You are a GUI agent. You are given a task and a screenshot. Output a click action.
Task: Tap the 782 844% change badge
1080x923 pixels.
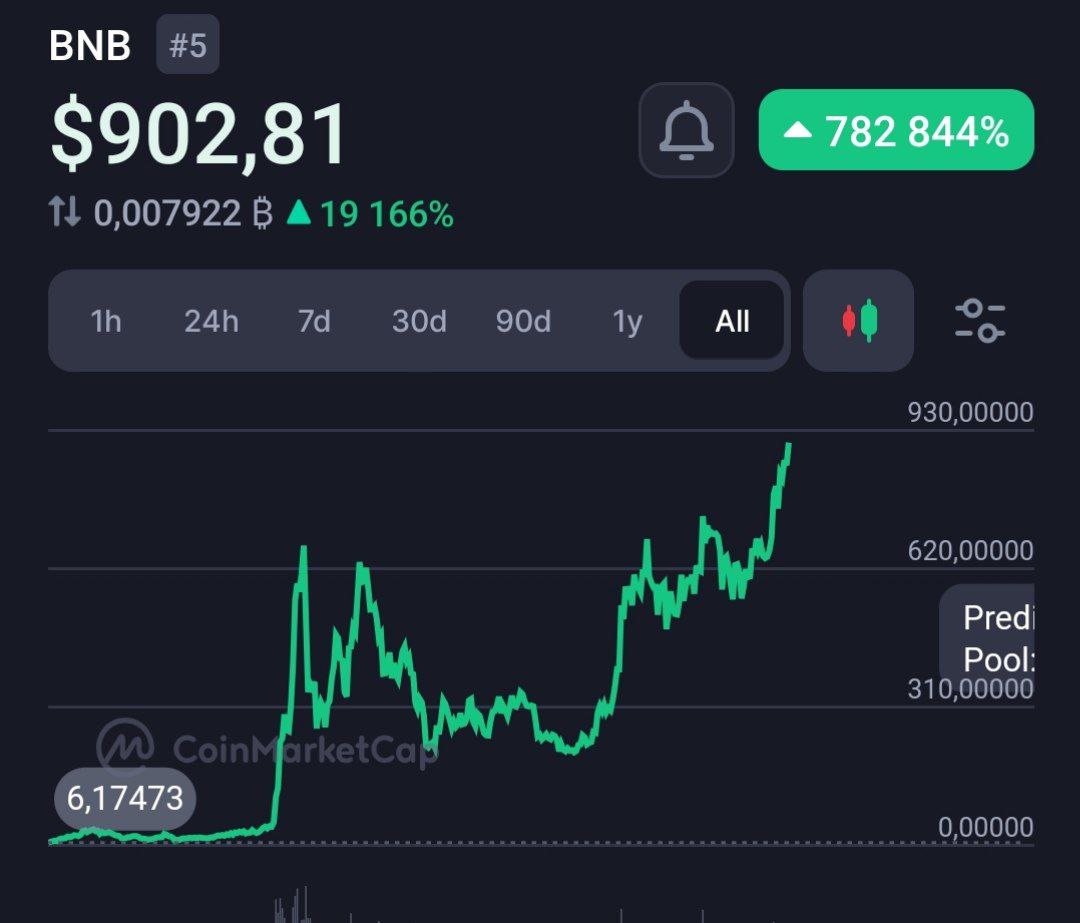[896, 130]
